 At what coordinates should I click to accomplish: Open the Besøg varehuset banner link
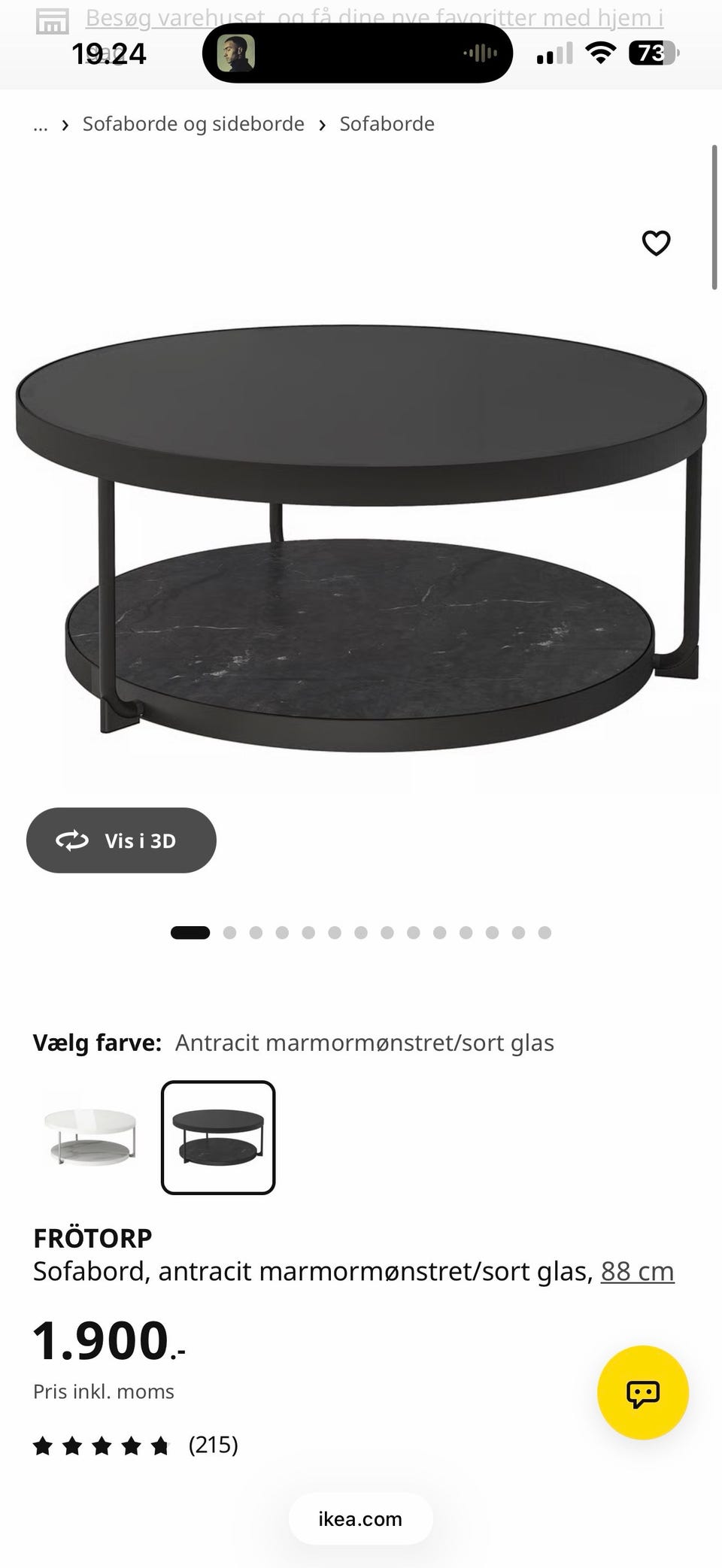point(374,18)
